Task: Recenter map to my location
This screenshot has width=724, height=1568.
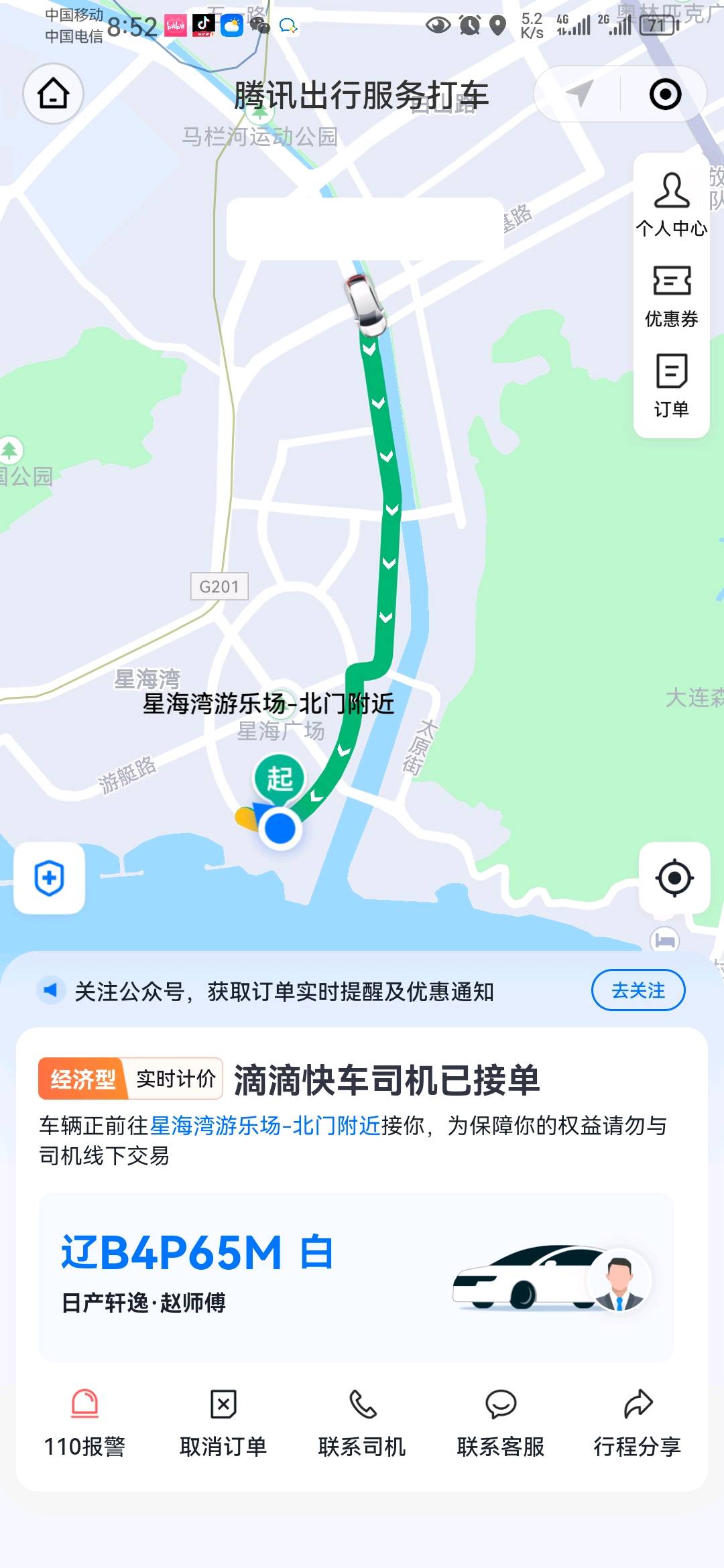Action: point(674,878)
